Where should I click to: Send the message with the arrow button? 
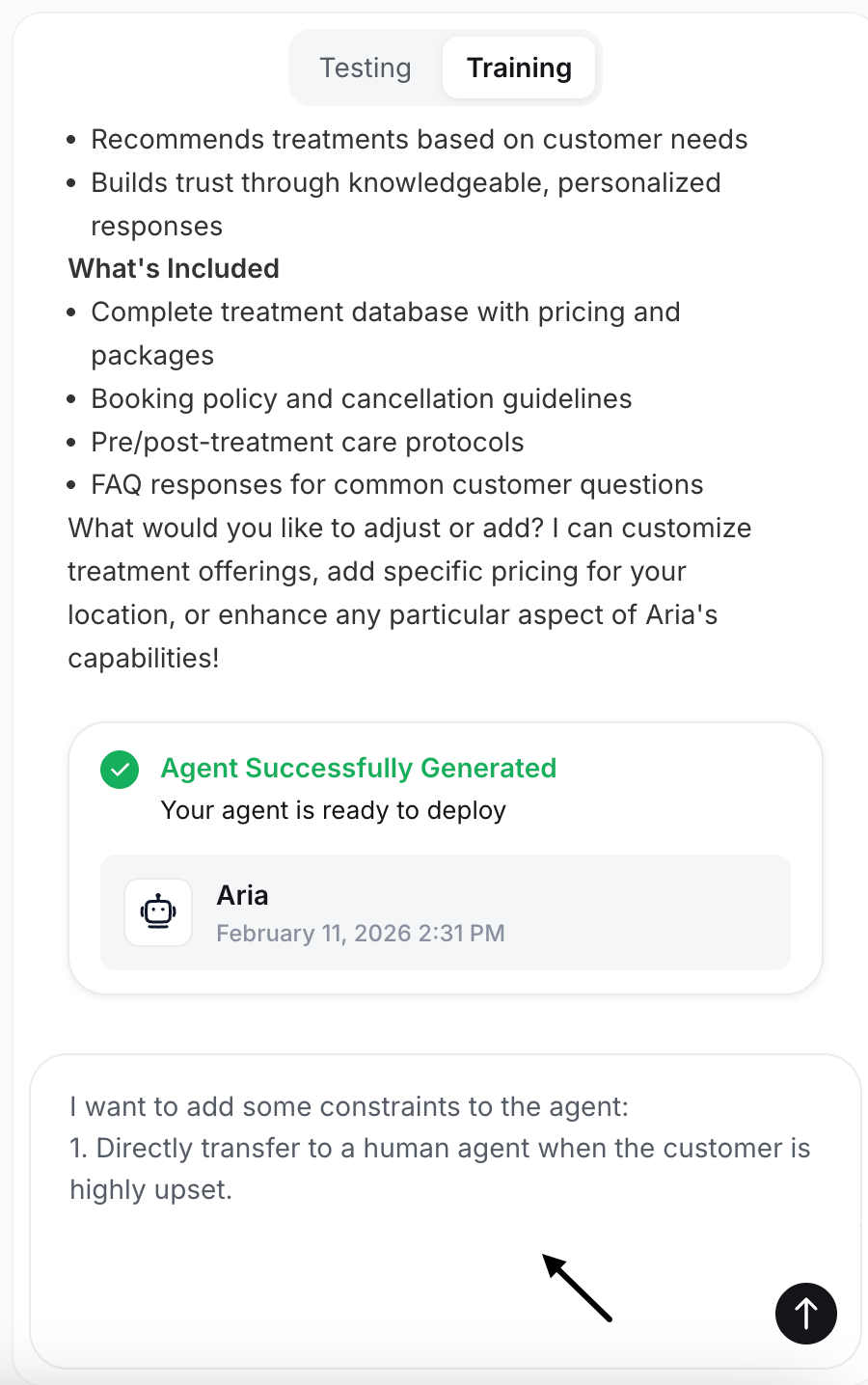pyautogui.click(x=805, y=1313)
